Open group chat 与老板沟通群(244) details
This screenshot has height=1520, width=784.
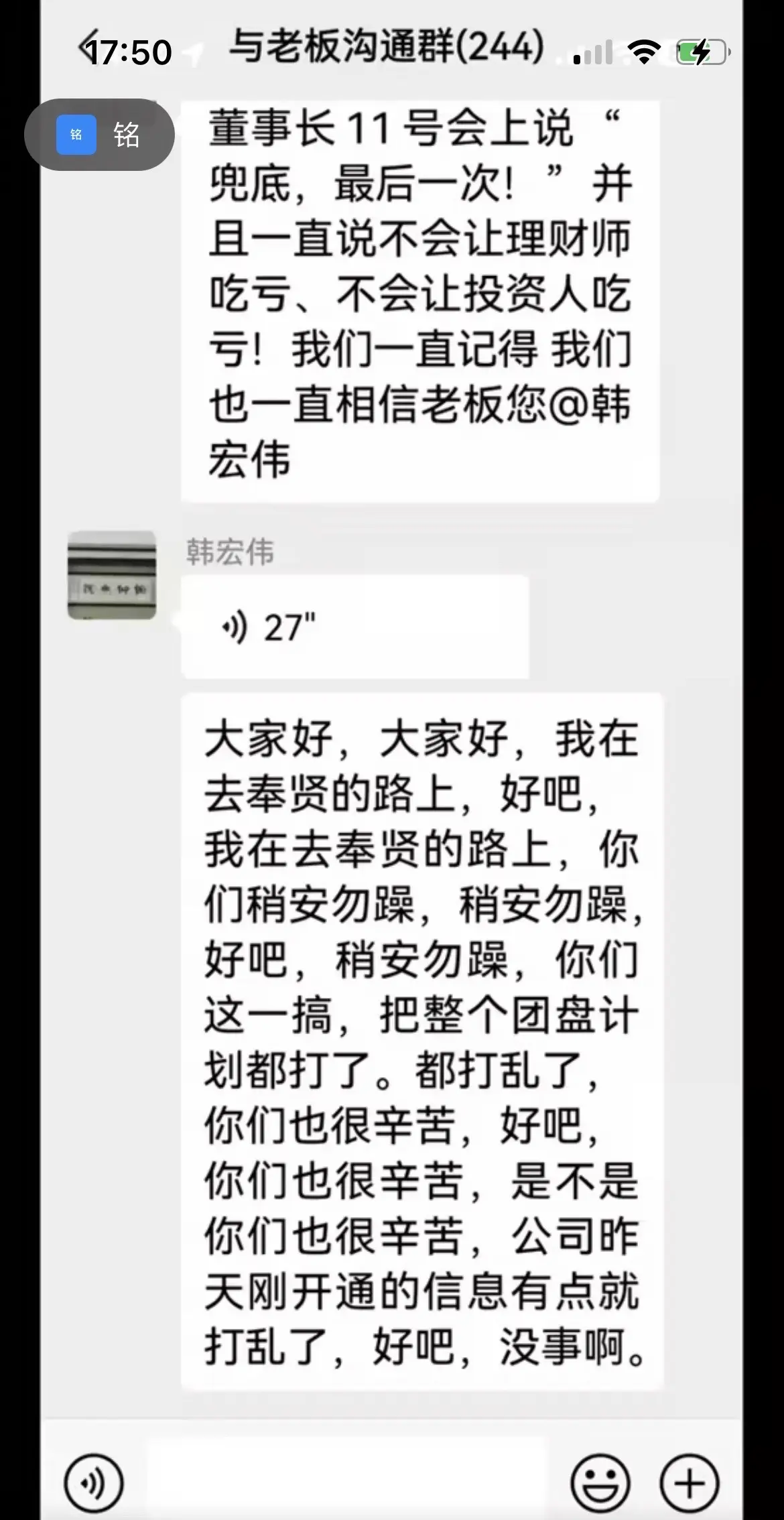tap(385, 47)
